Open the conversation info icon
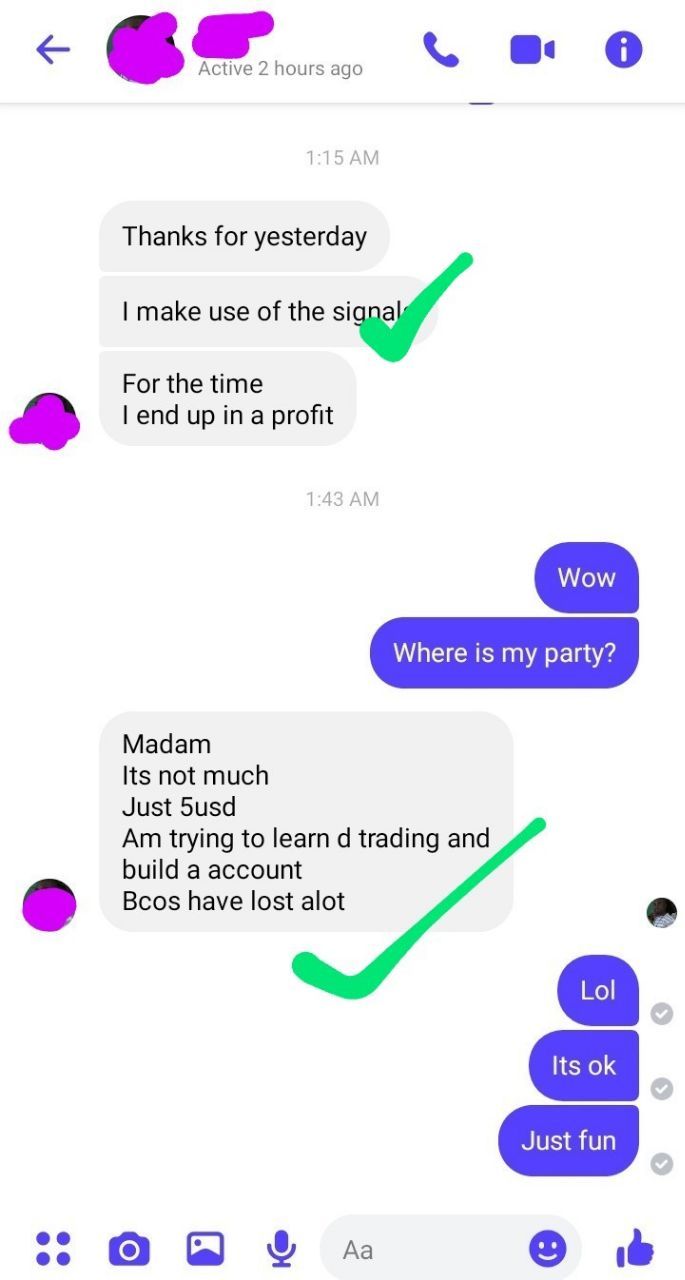 [623, 50]
